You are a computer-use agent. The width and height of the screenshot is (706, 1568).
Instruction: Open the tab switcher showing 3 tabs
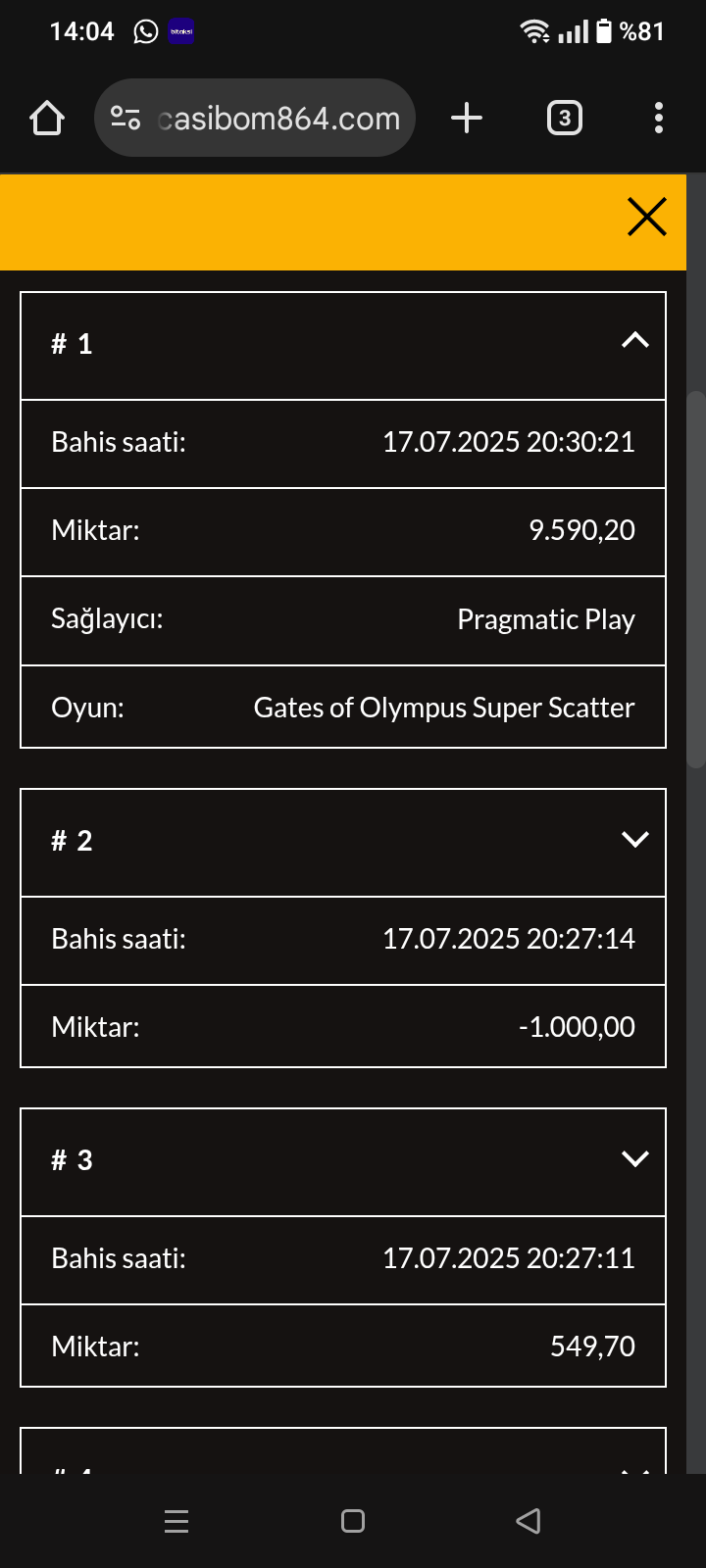(x=564, y=119)
